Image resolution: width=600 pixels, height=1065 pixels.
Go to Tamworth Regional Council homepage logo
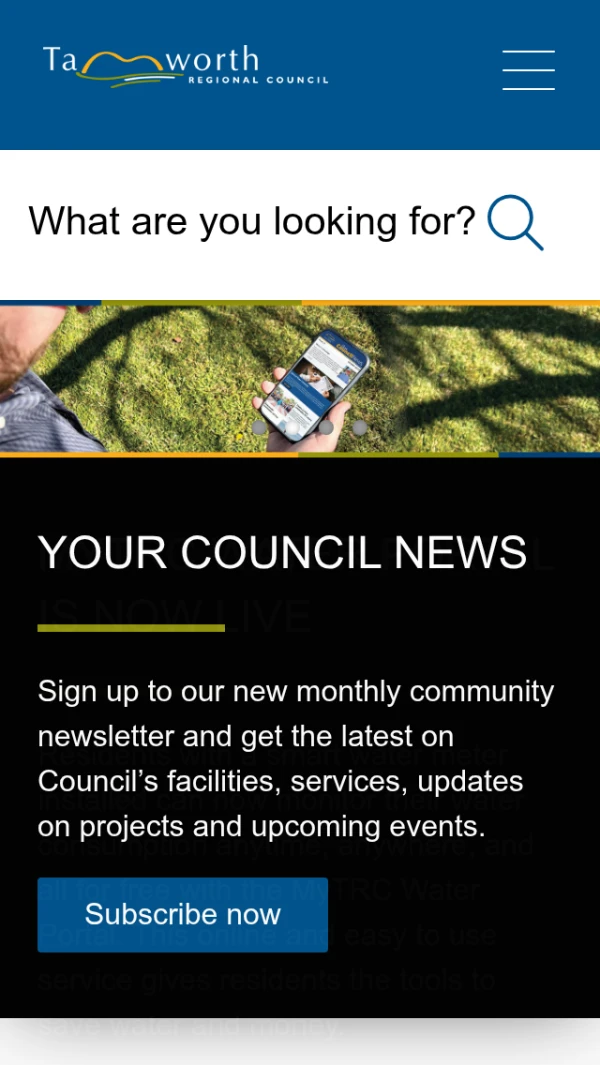click(x=185, y=66)
